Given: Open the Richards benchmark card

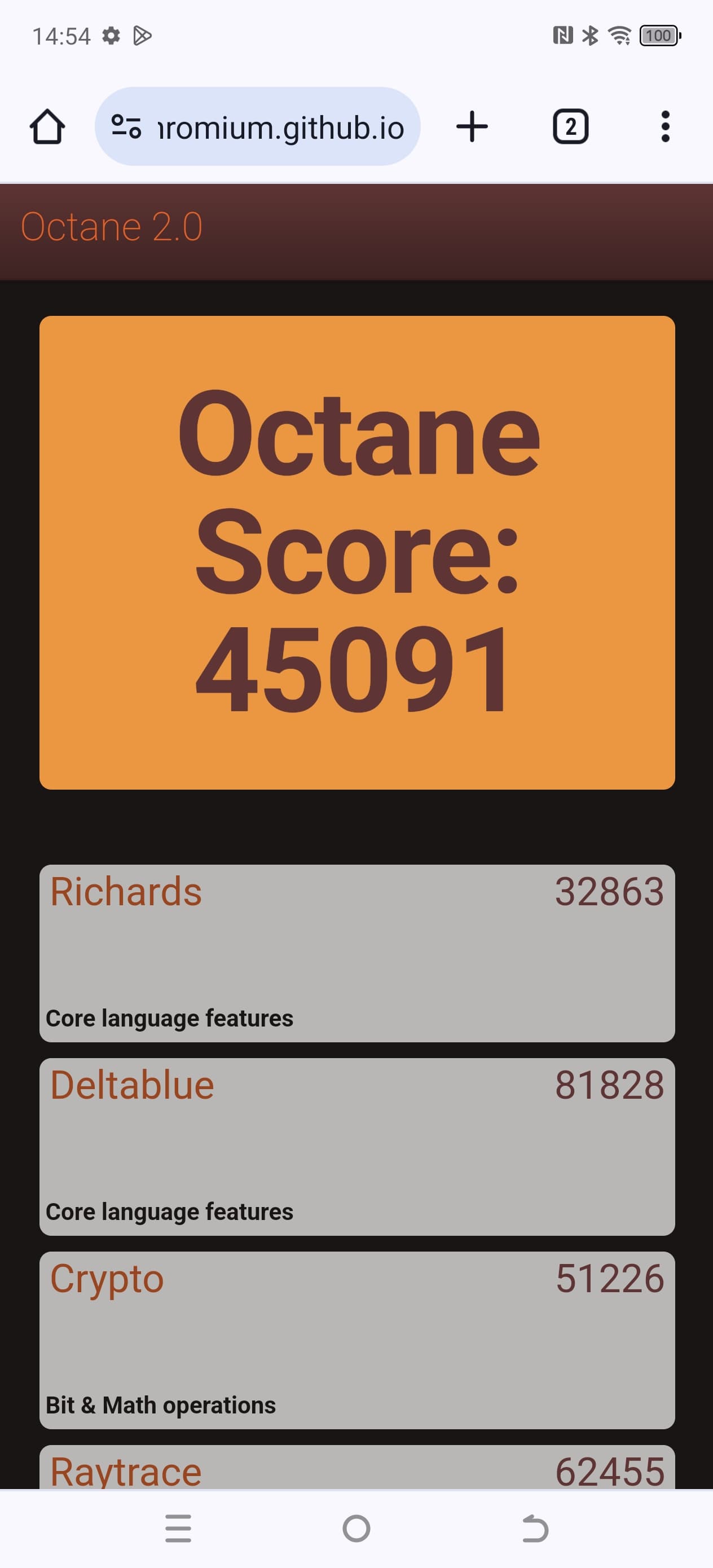Looking at the screenshot, I should tap(357, 953).
